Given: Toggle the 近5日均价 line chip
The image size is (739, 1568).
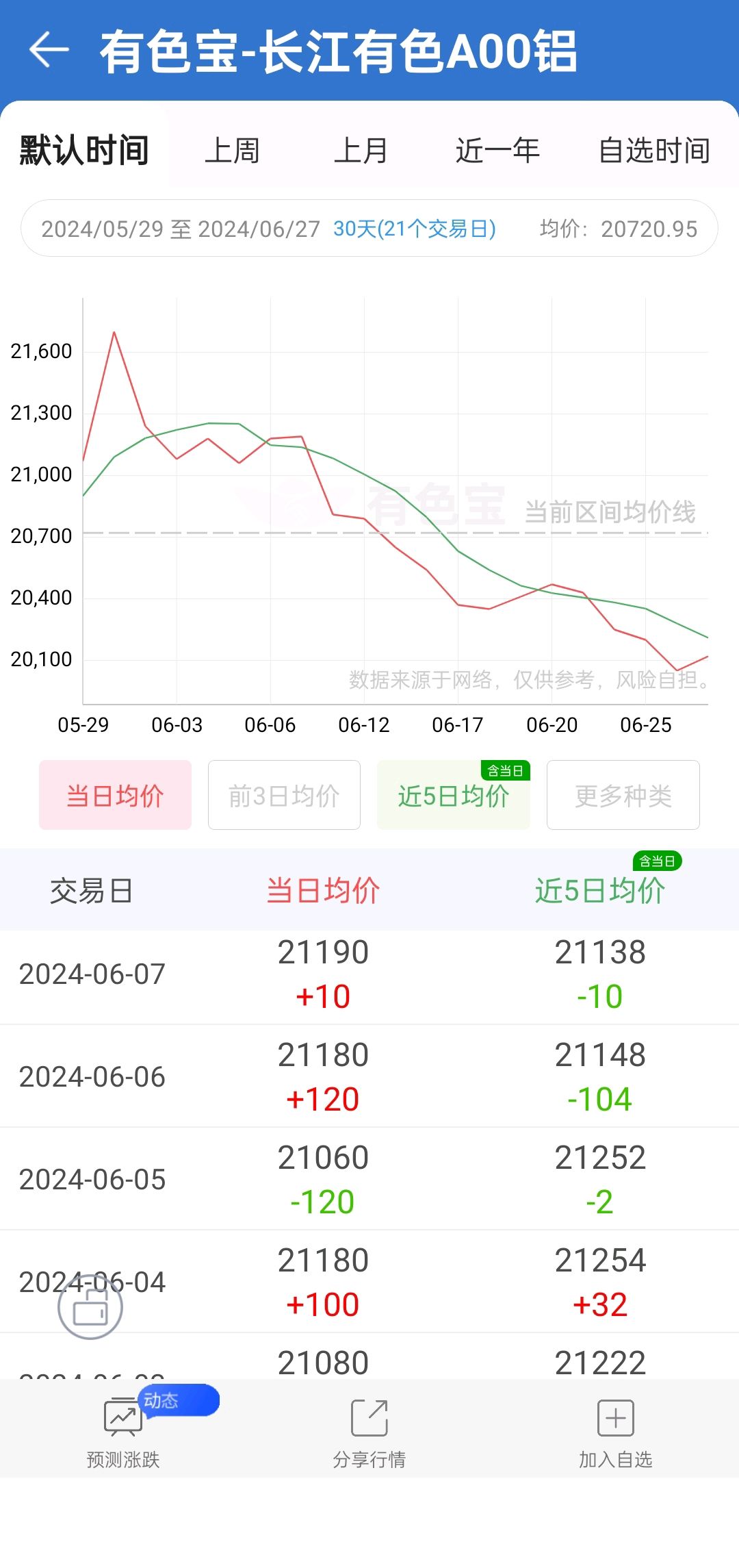Looking at the screenshot, I should pyautogui.click(x=454, y=795).
